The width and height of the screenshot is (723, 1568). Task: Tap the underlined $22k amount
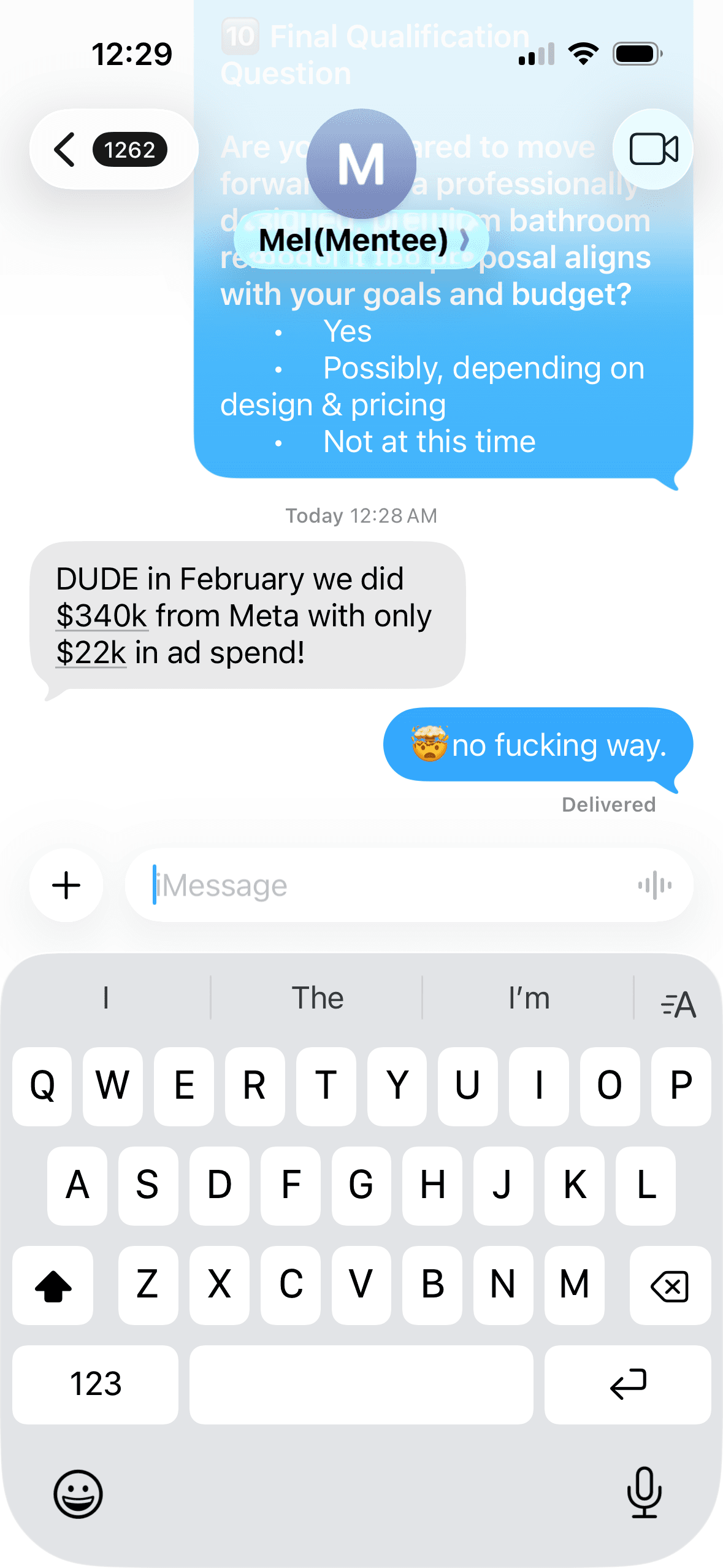pos(91,653)
